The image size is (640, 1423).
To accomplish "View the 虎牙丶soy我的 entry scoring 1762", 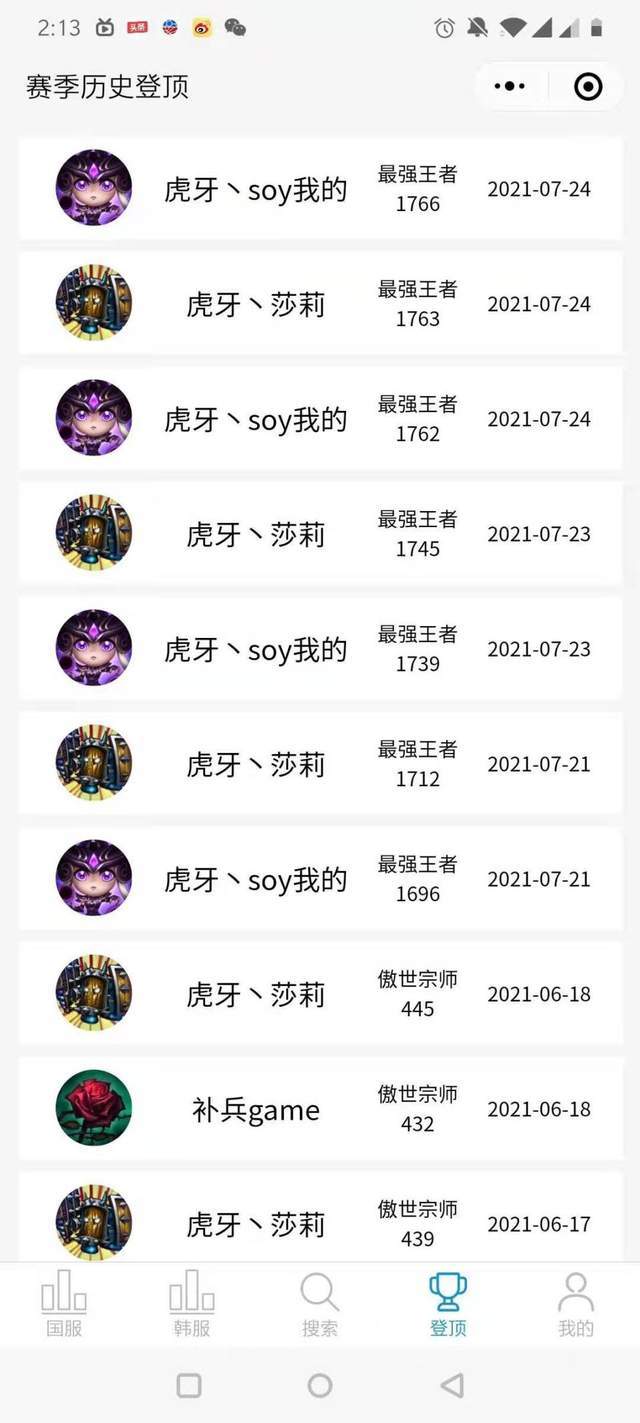I will point(320,419).
